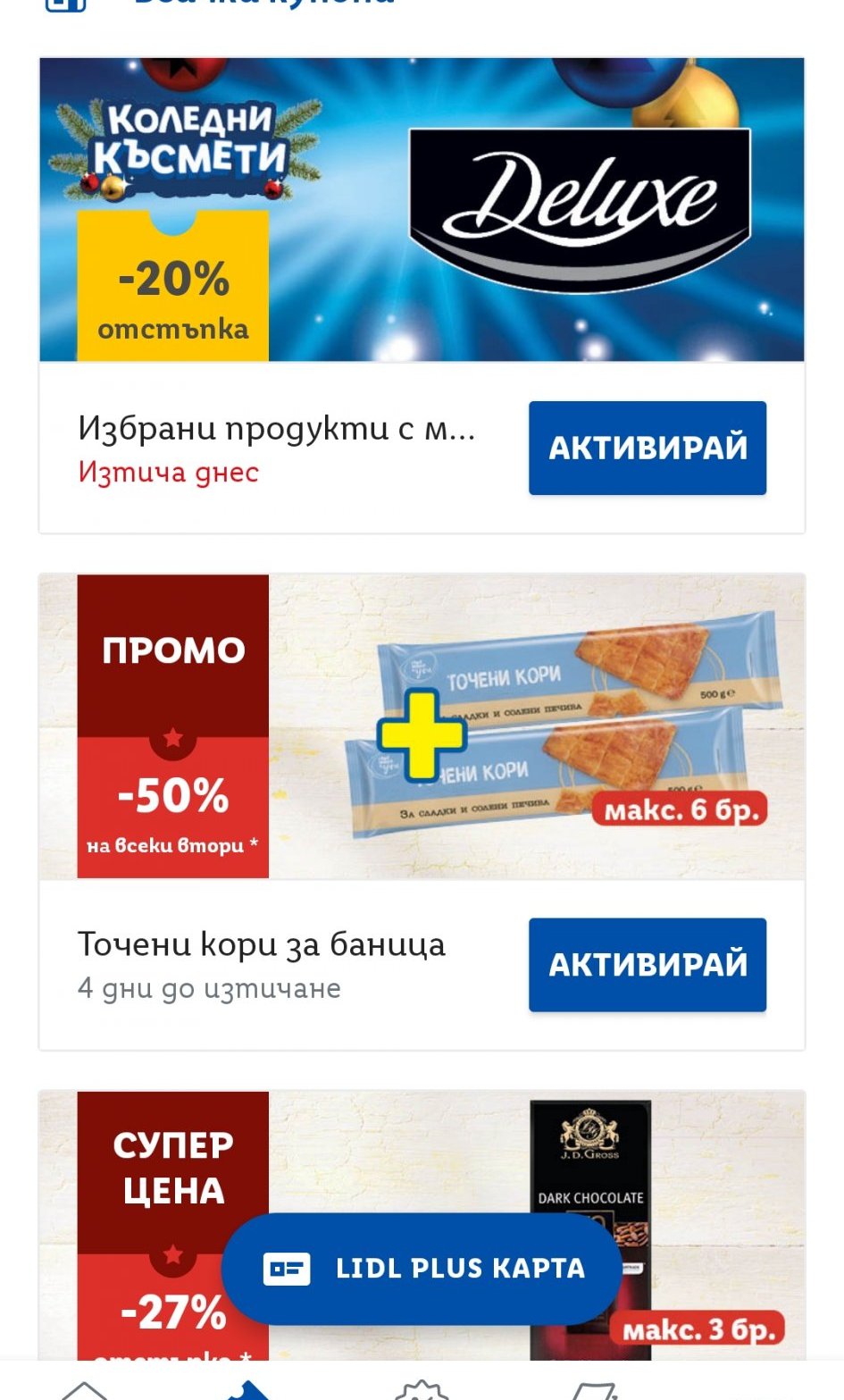This screenshot has height=1400, width=844.
Task: Open the Deluxe Коледни късмети coupon card
Action: 422,210
